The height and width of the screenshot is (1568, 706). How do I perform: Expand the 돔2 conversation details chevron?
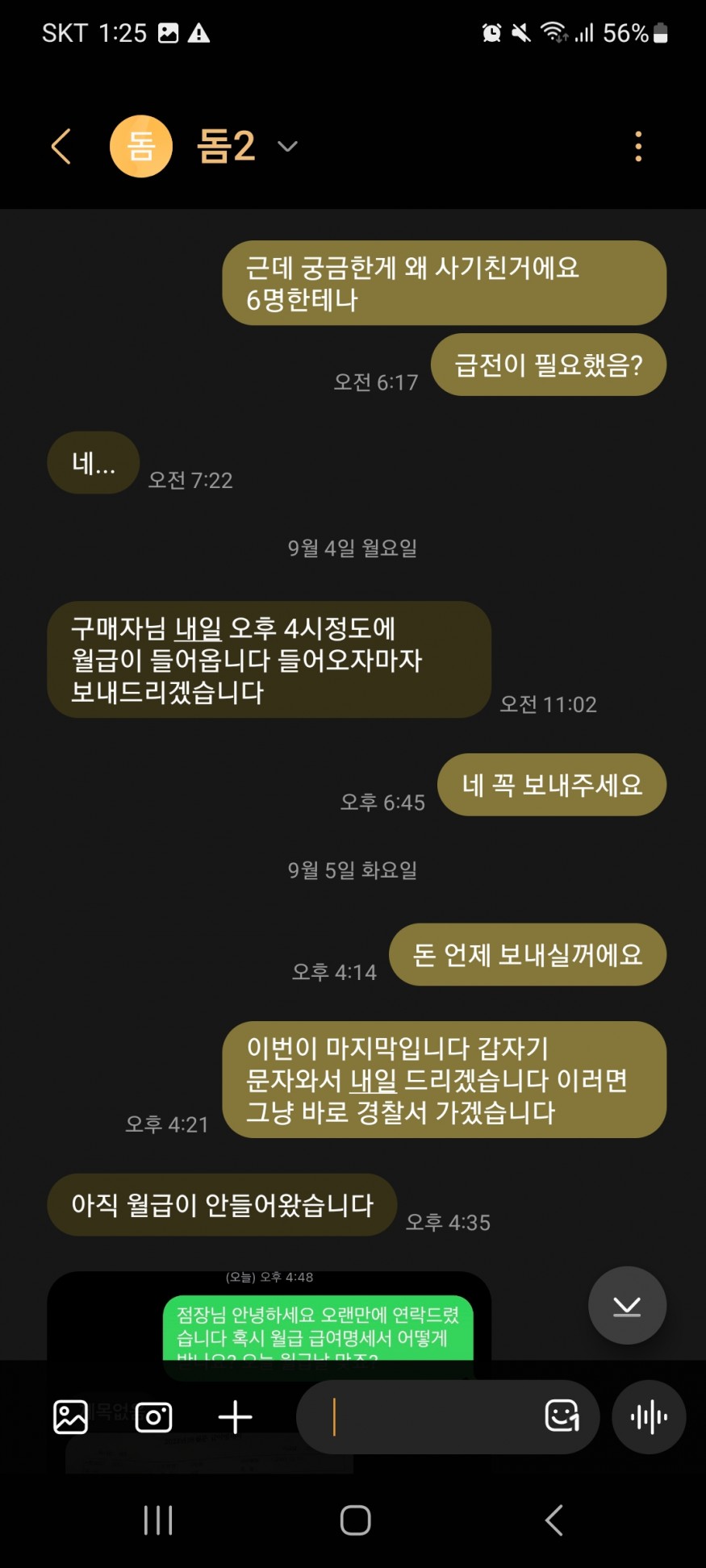click(x=287, y=147)
